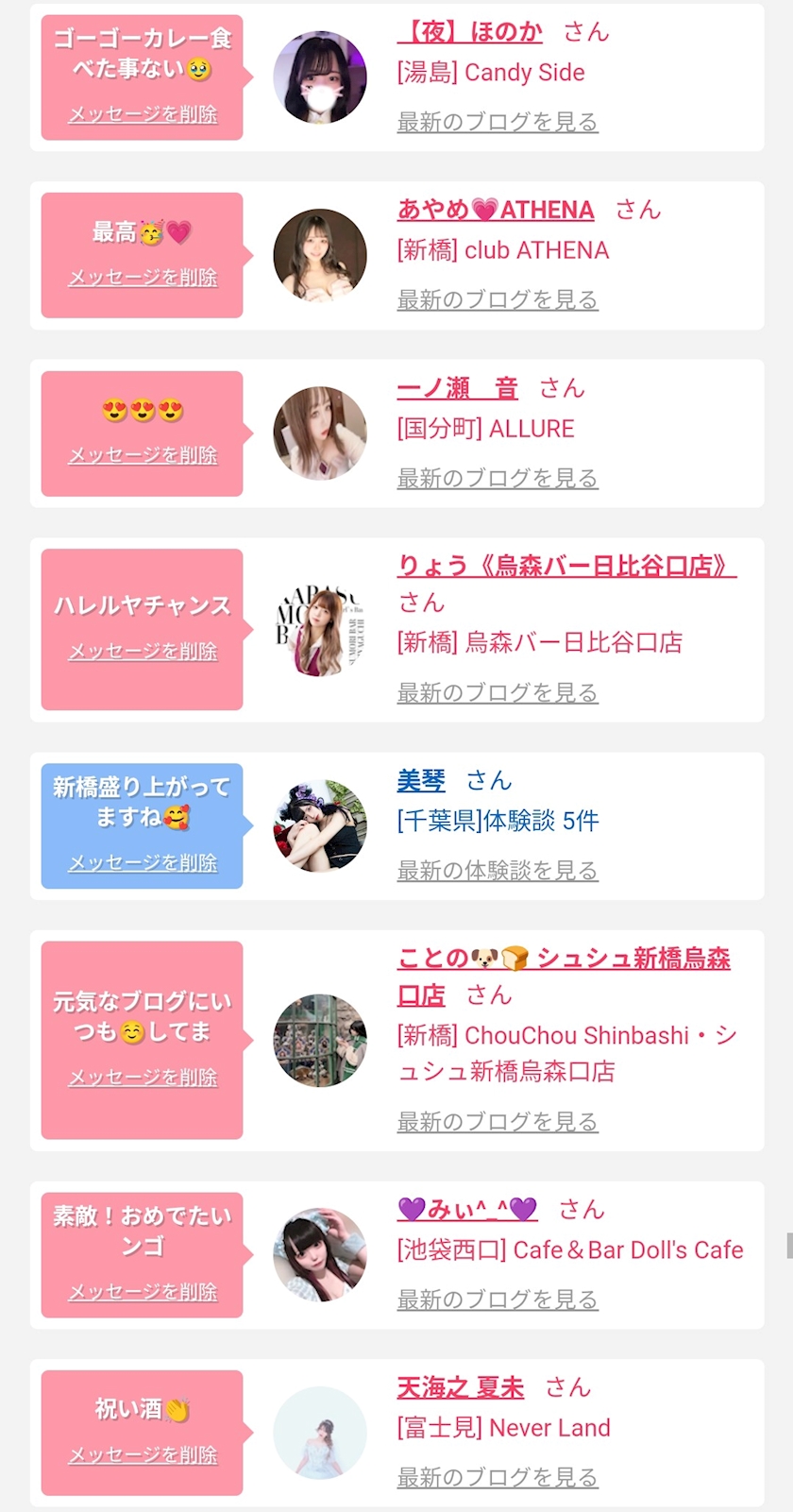The width and height of the screenshot is (793, 1512).
Task: Open the 【夜】ほのか profile link
Action: pyautogui.click(x=469, y=32)
